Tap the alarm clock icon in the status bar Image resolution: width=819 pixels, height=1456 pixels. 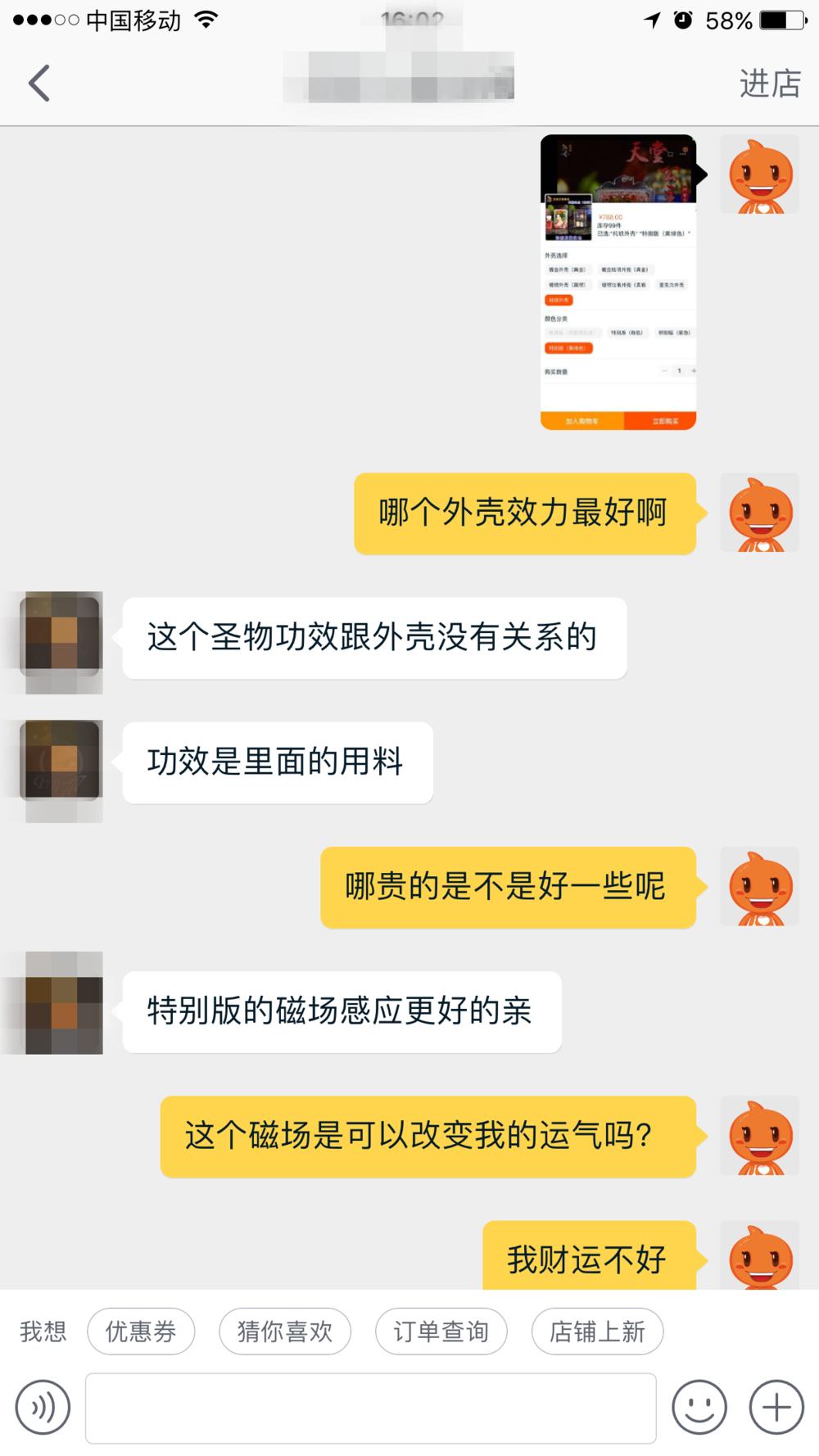click(x=682, y=21)
